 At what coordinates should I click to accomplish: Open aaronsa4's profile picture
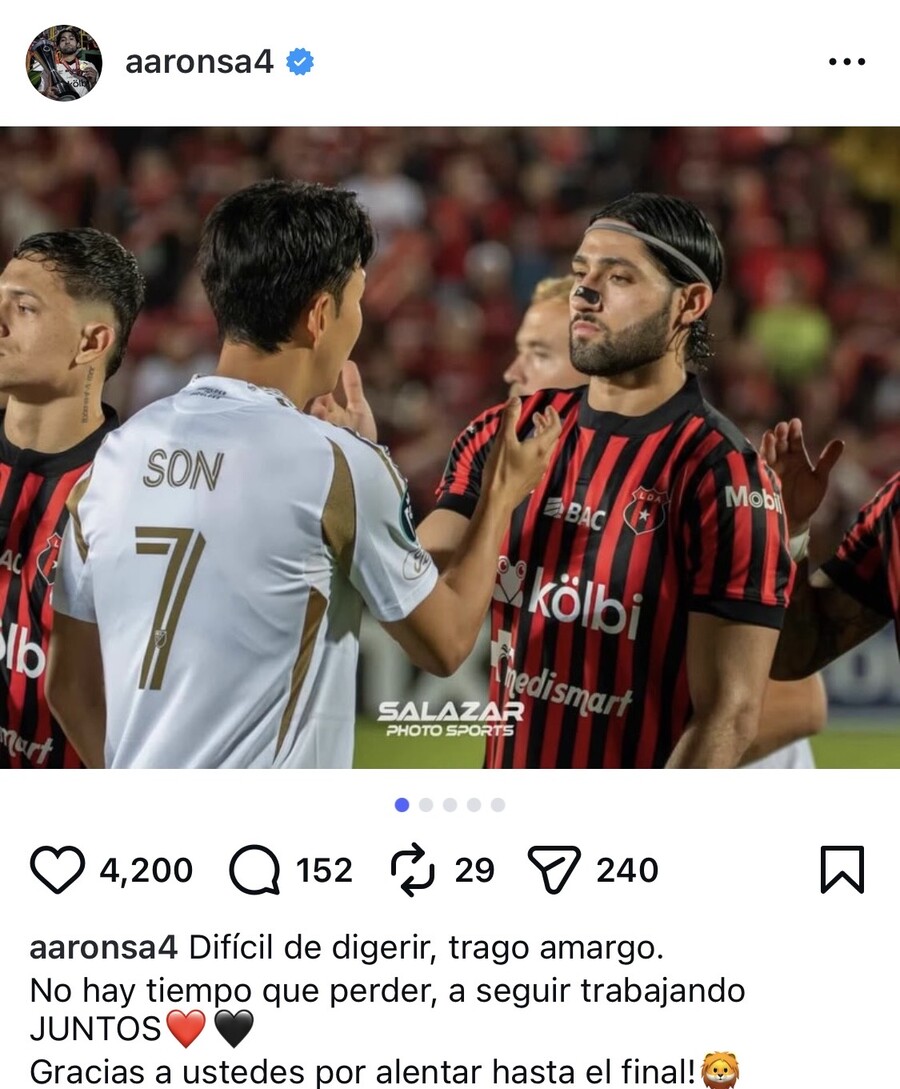64,63
